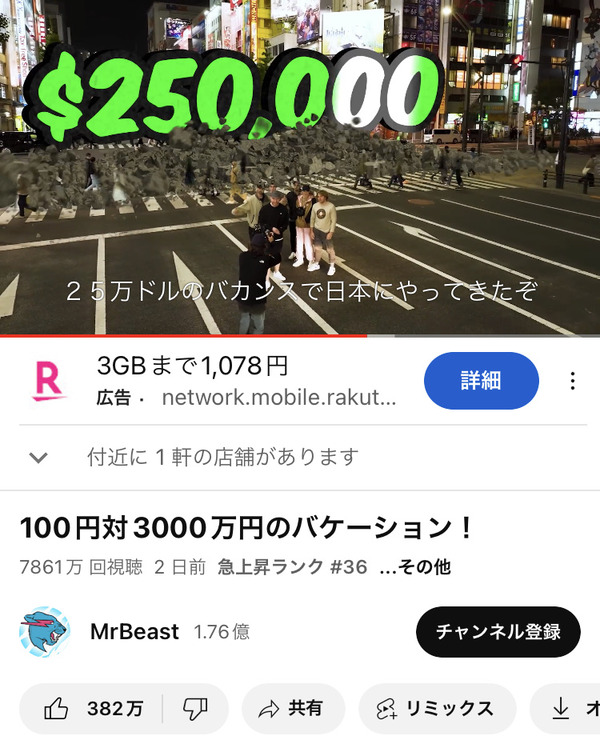600x748 pixels.
Task: Open the Rakuten Mobile ad link
Action: pyautogui.click(x=279, y=397)
